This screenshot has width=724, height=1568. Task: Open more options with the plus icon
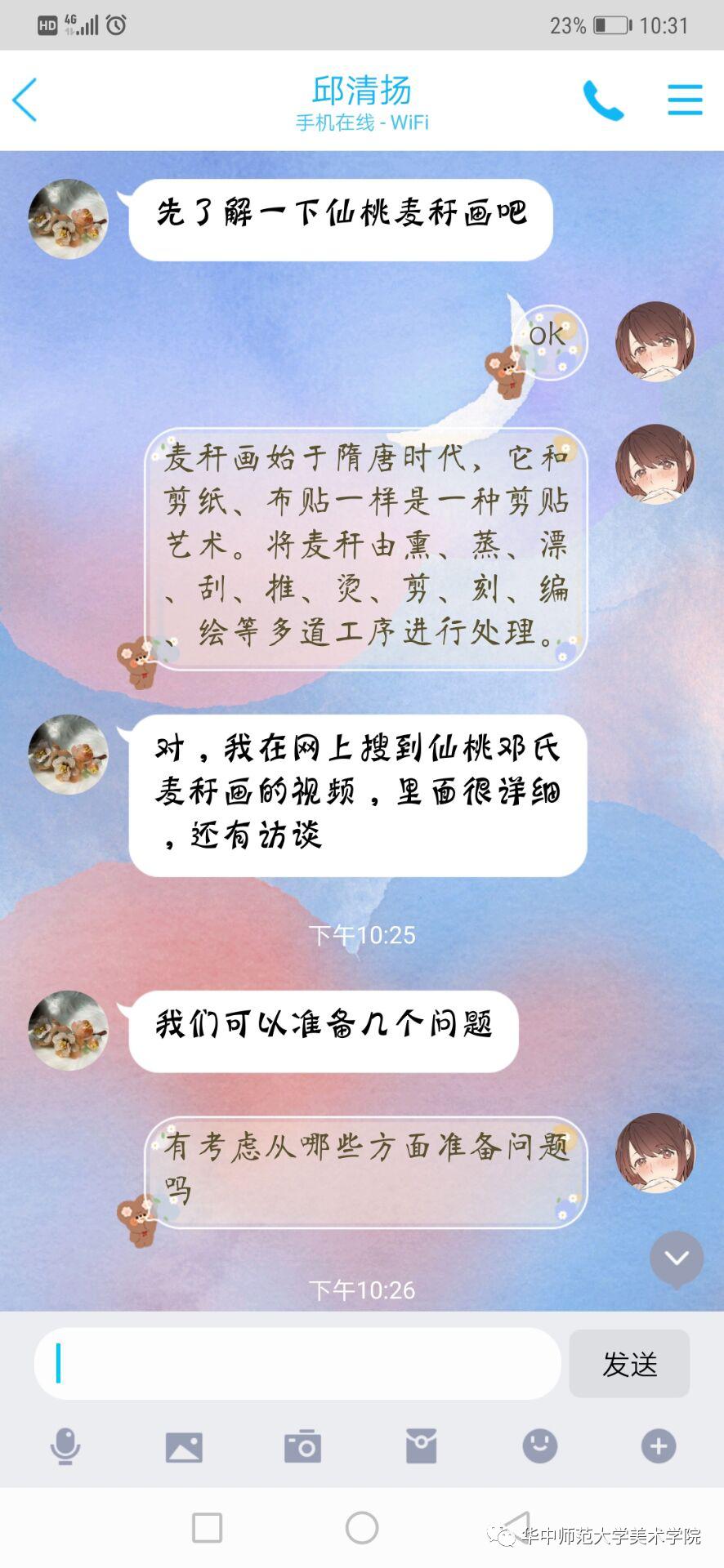click(659, 1446)
